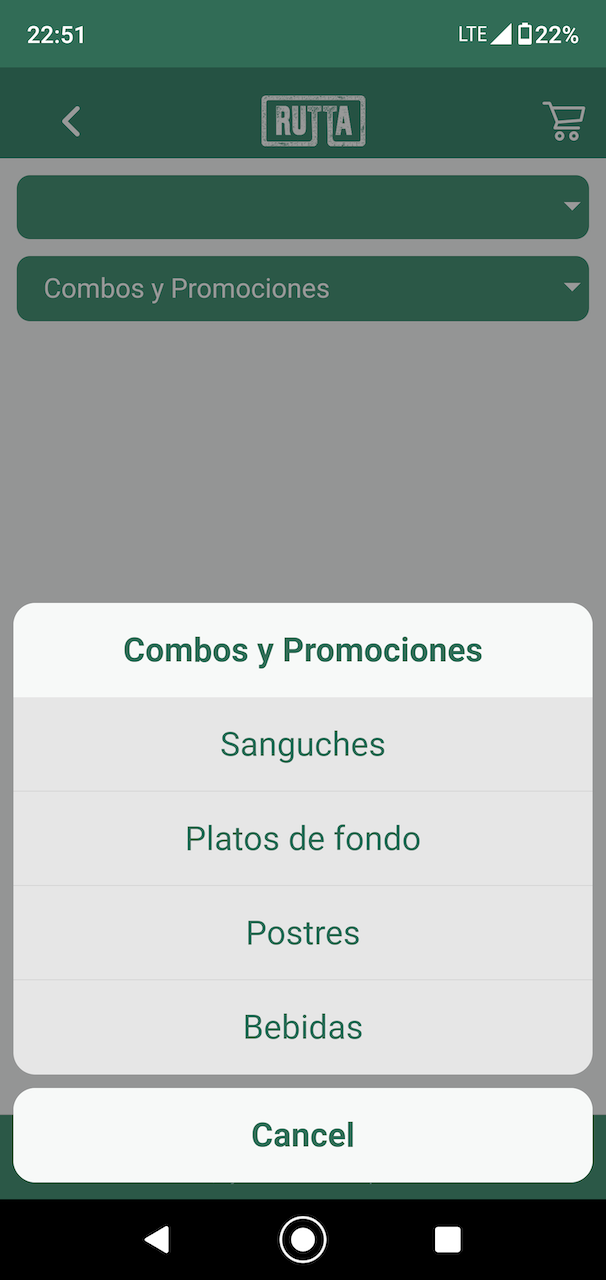This screenshot has width=606, height=1280.
Task: Pick Postres in the action sheet
Action: coord(303,933)
